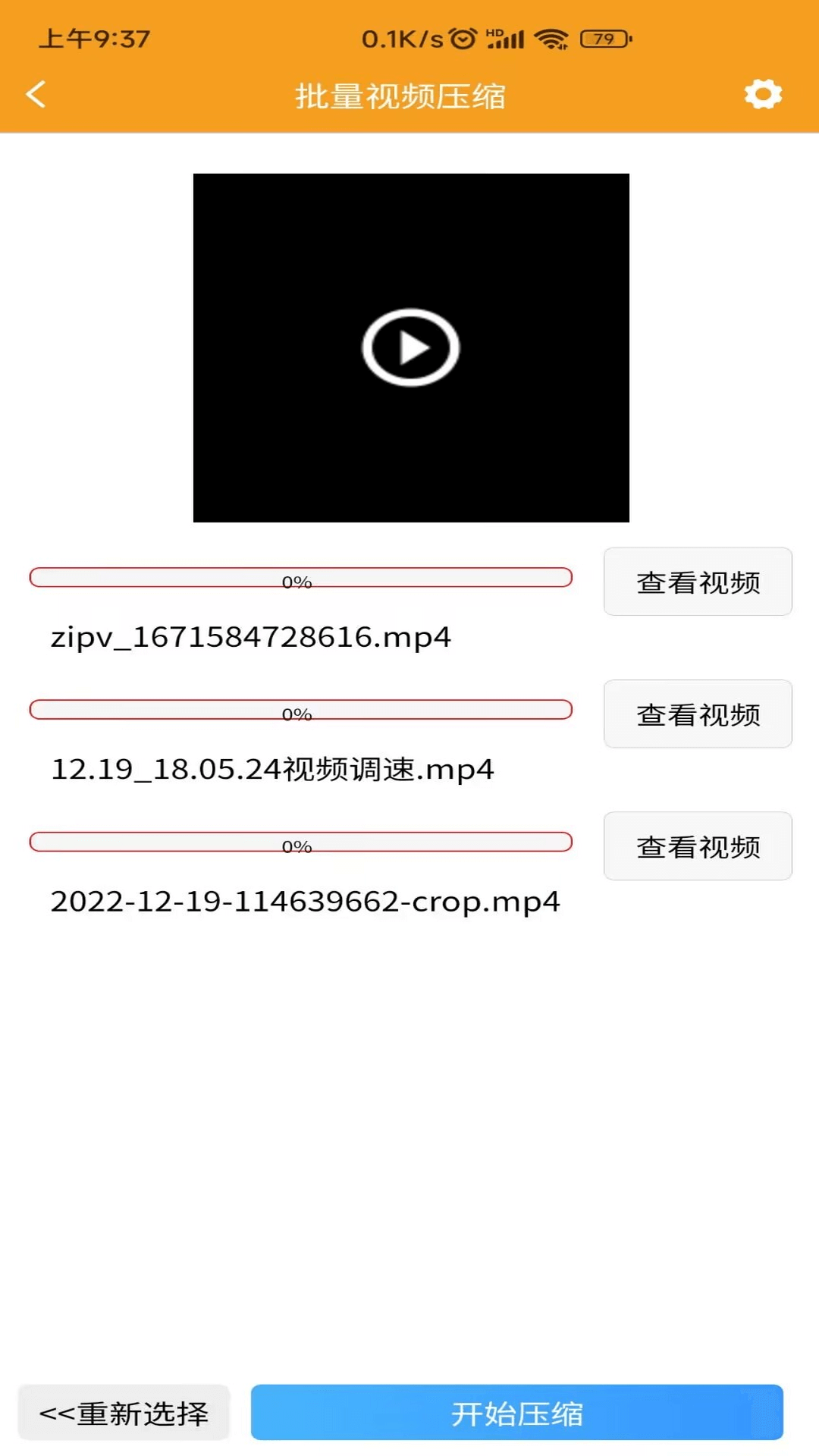View video for 12.19_18.05.24视频调速.mp4
819x1456 pixels.
coord(698,714)
